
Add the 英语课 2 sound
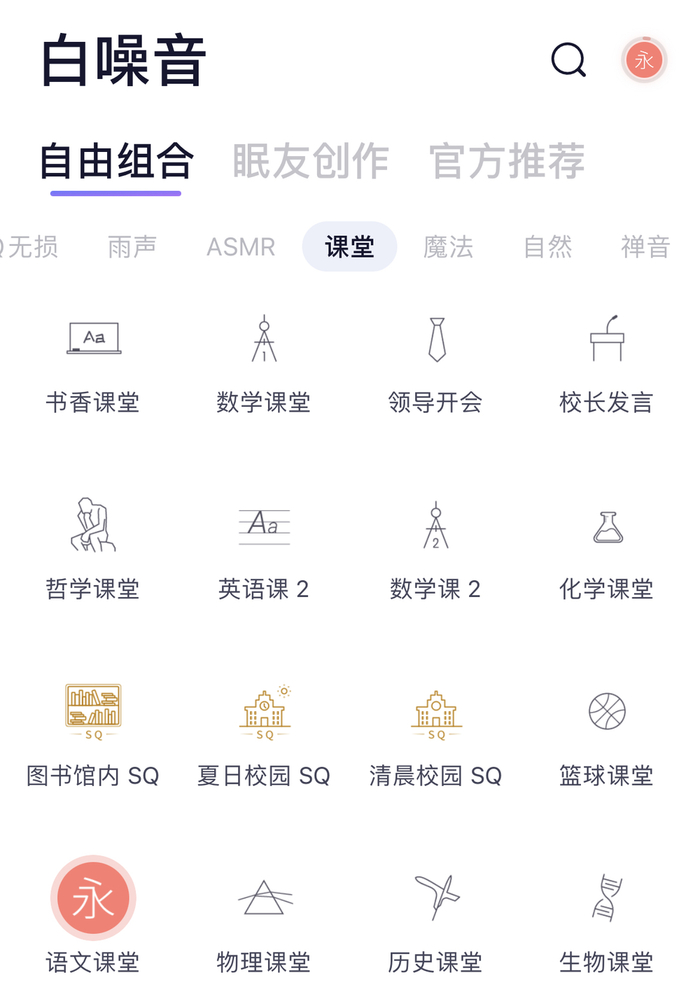[264, 548]
